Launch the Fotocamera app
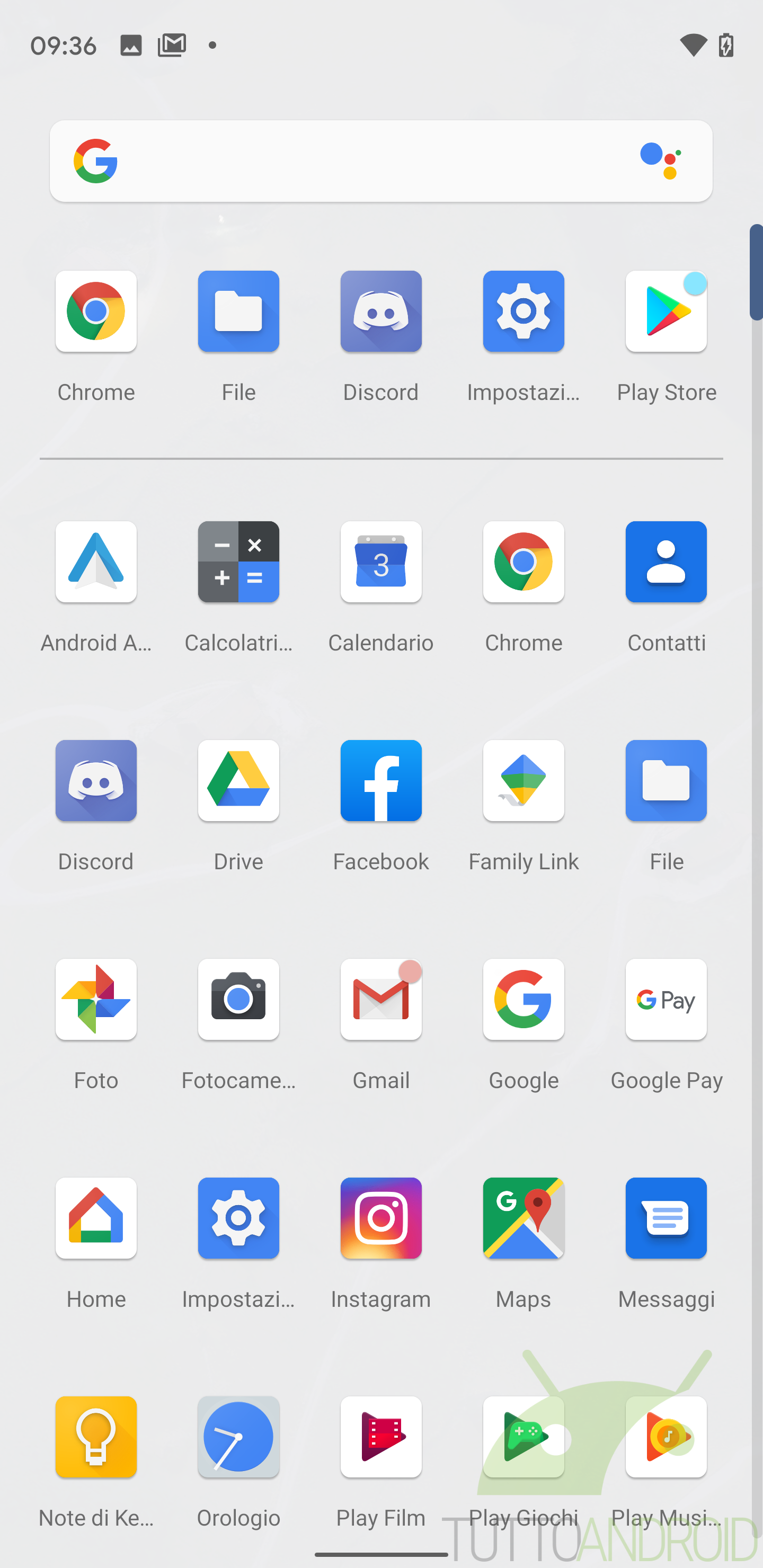The width and height of the screenshot is (763, 1568). pos(238,1000)
